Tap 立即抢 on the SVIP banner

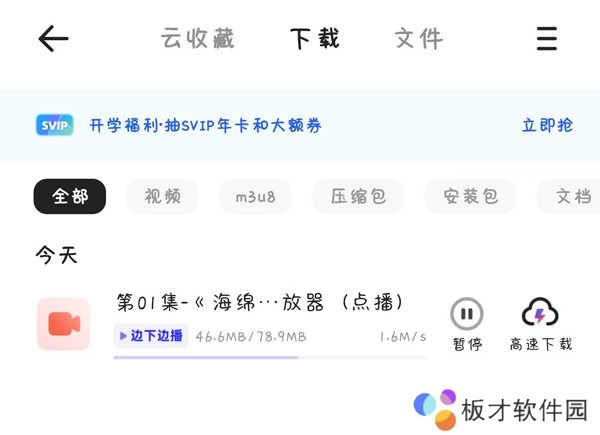(547, 125)
